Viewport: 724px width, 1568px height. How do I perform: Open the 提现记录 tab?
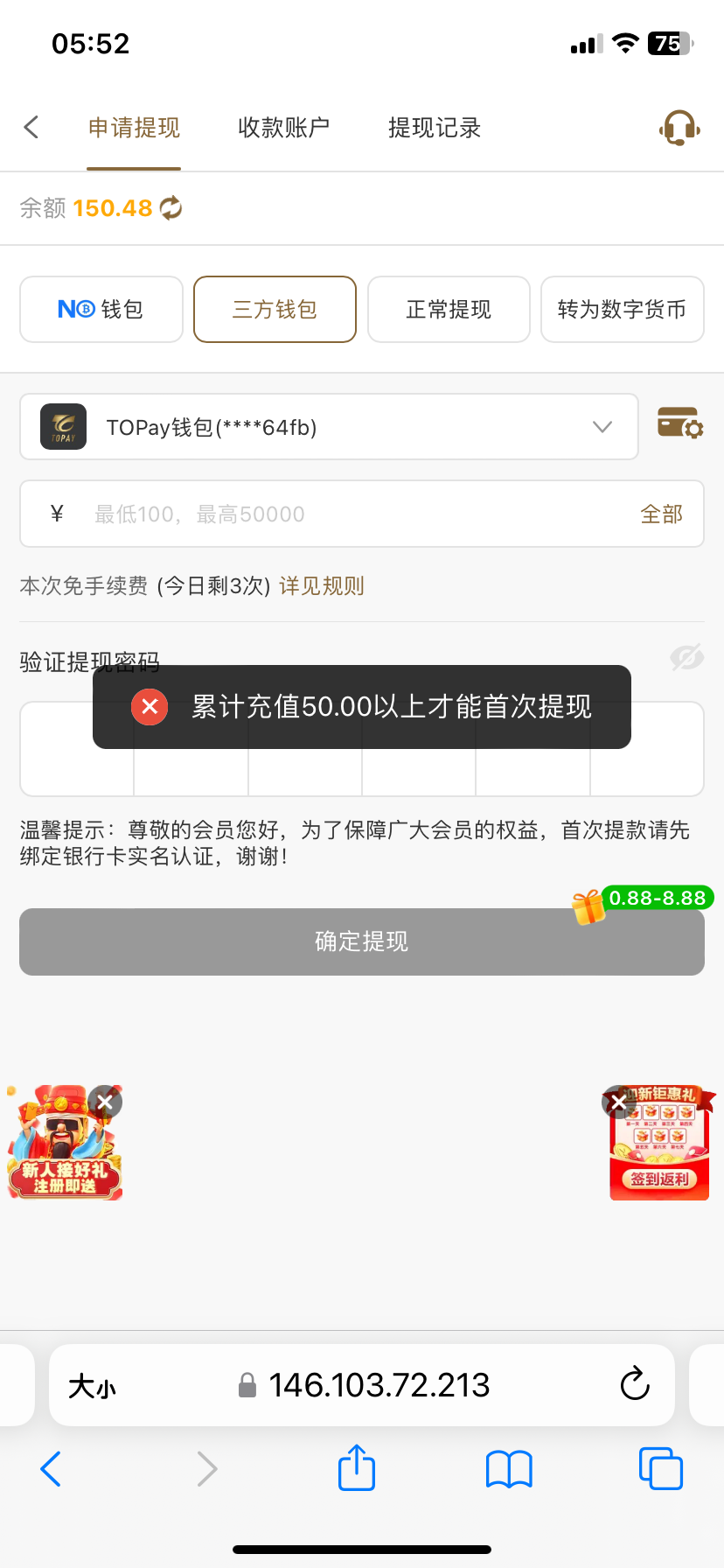pyautogui.click(x=435, y=128)
